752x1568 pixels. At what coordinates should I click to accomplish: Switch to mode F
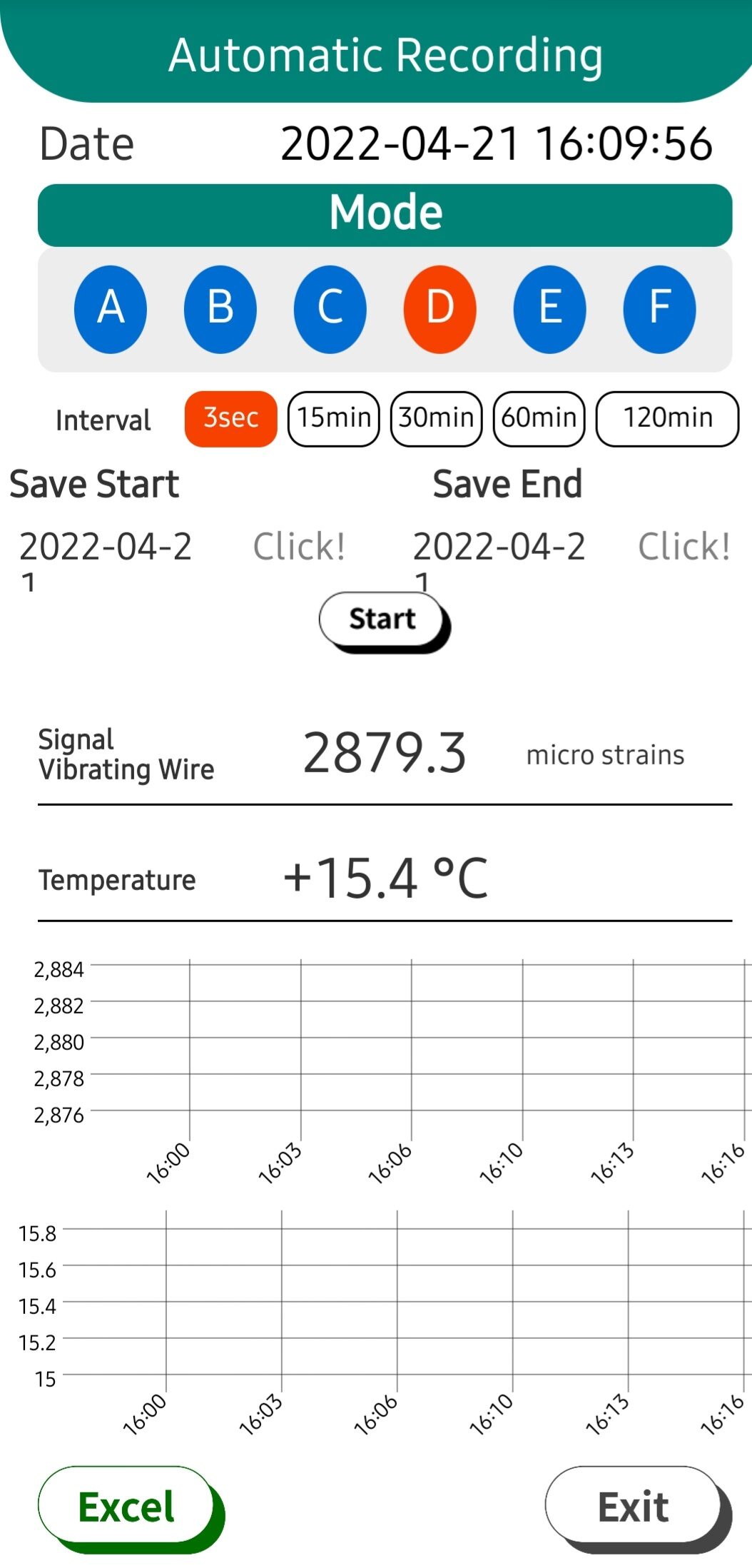tap(660, 309)
